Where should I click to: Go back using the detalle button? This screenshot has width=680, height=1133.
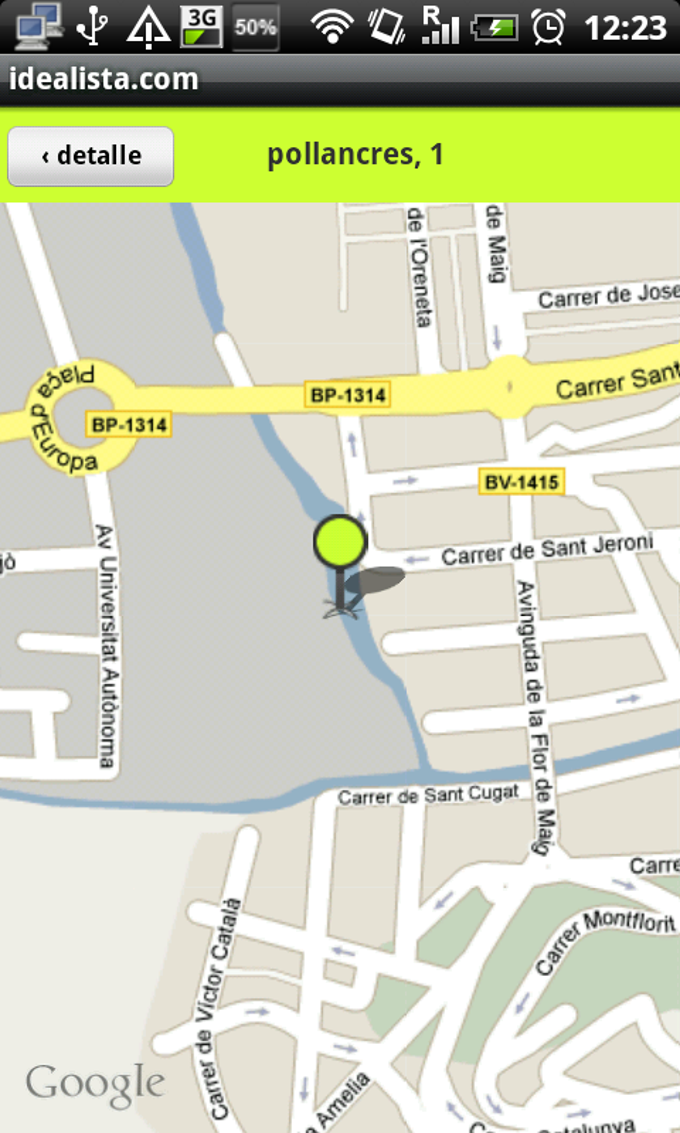click(x=91, y=156)
